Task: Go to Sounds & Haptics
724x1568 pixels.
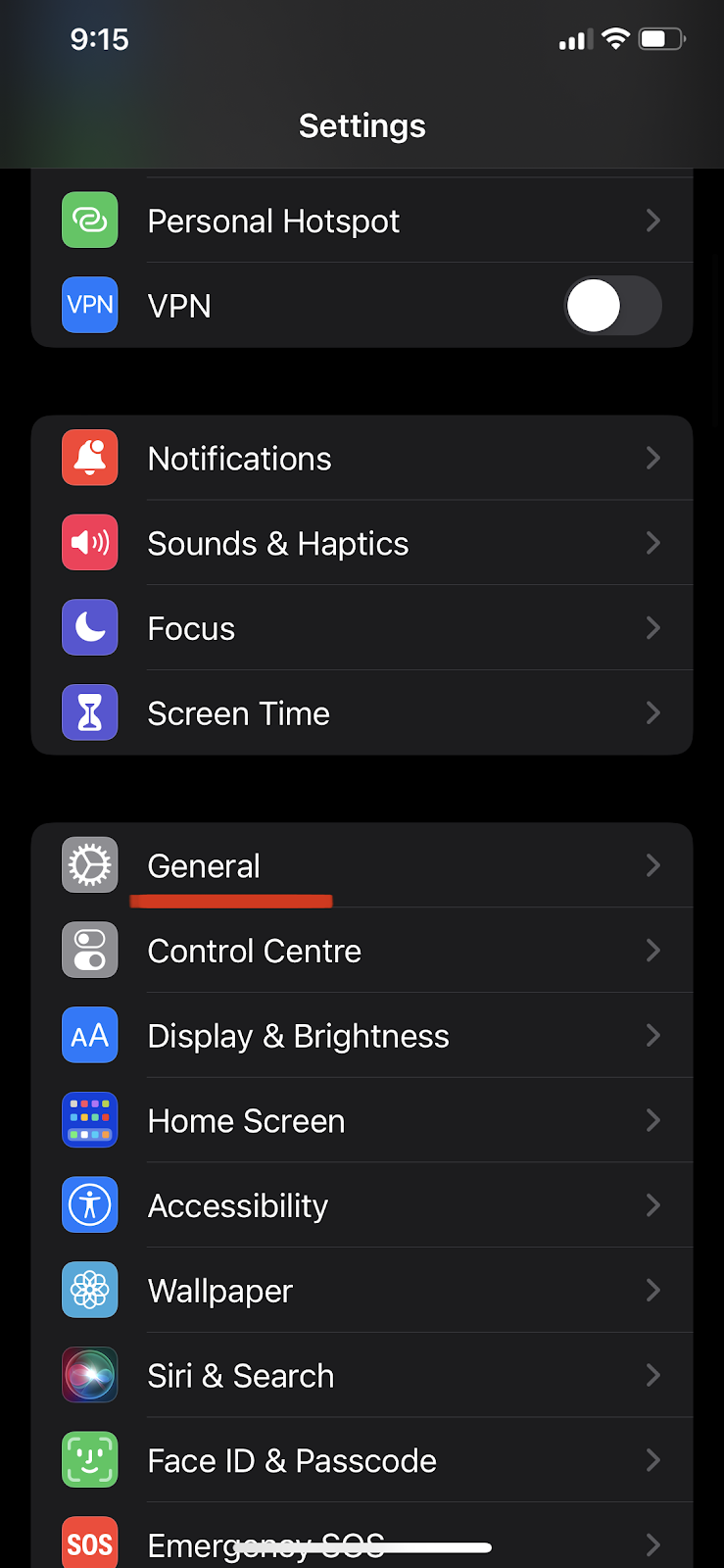Action: coord(362,543)
